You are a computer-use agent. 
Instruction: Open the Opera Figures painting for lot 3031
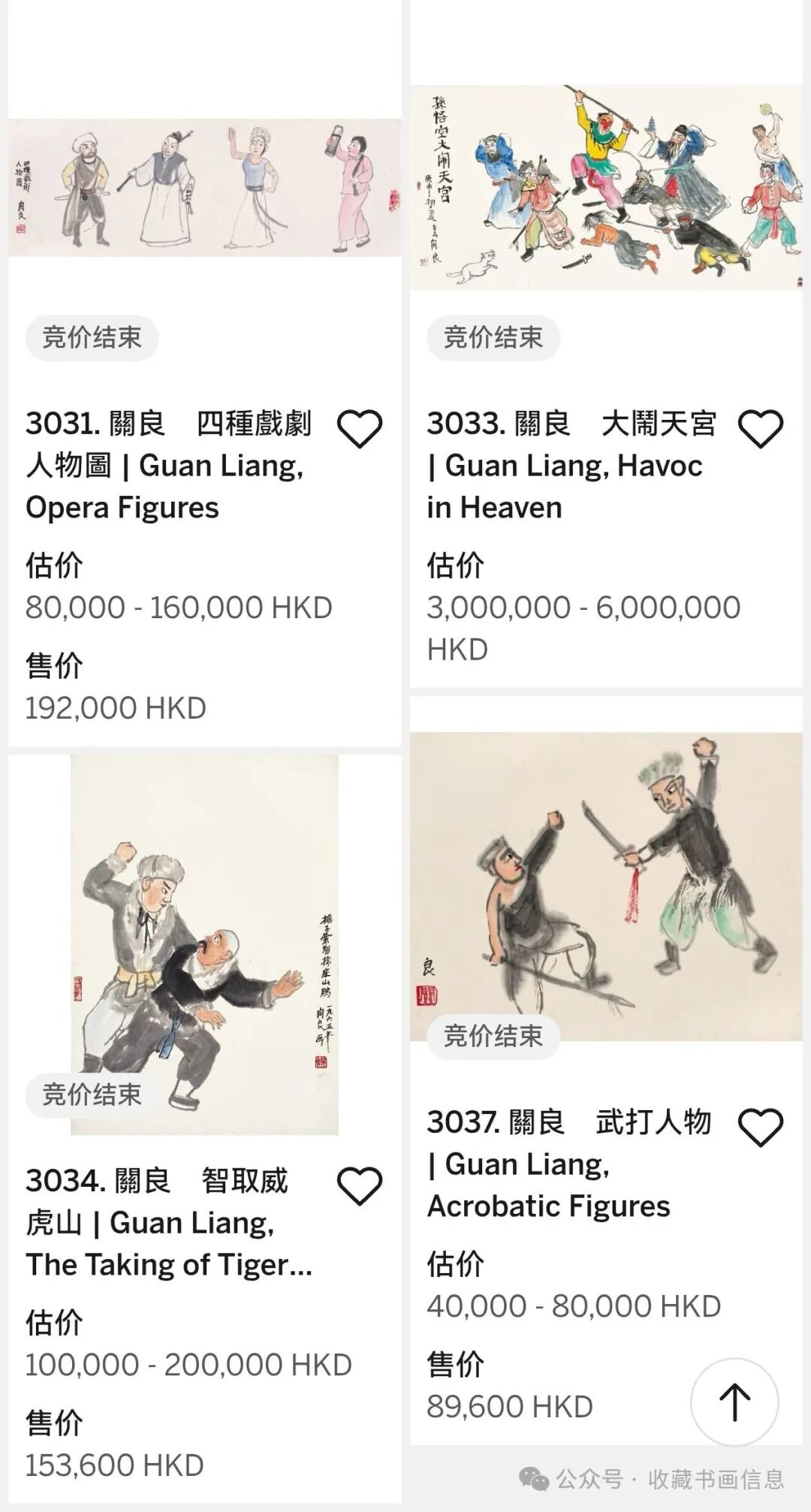tap(204, 188)
